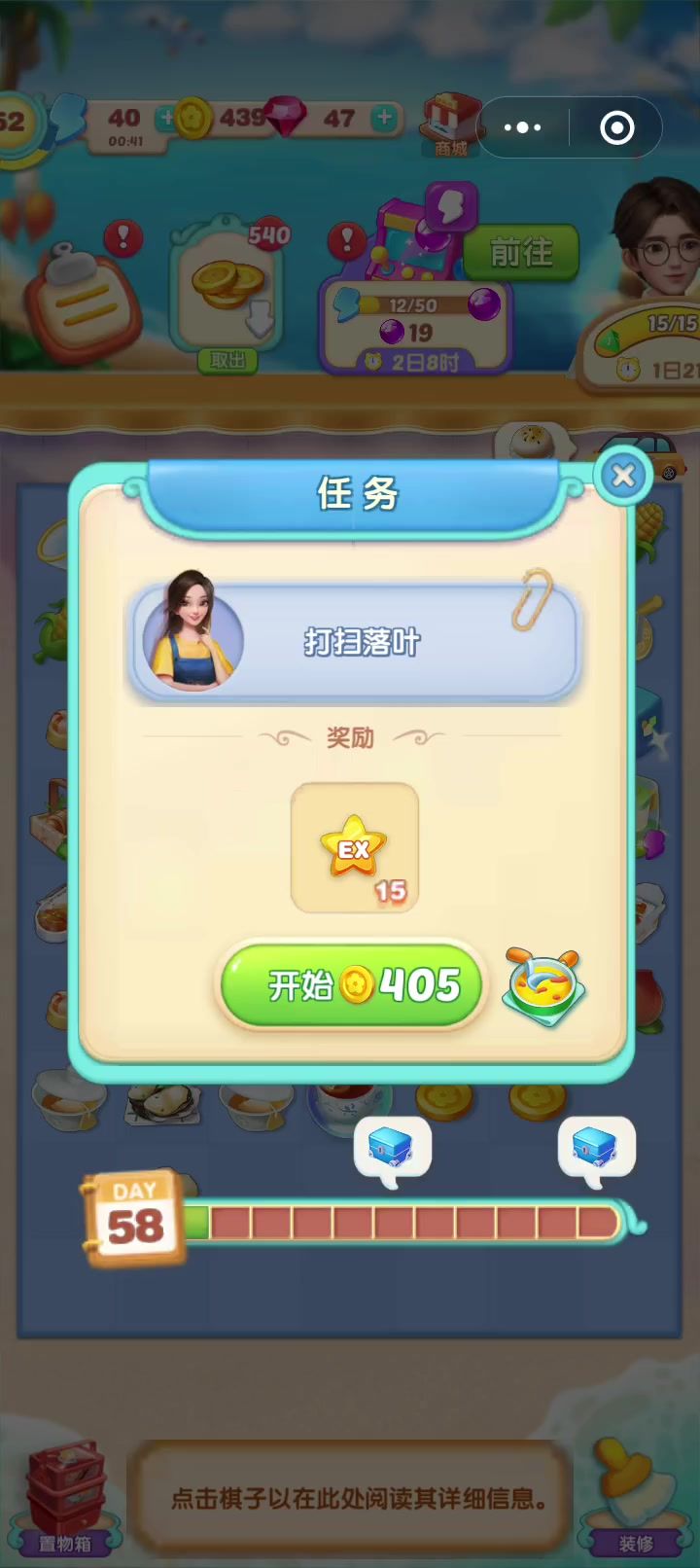Tap the soup dish icon beside 开始
Image resolution: width=700 pixels, height=1568 pixels.
pos(544,987)
